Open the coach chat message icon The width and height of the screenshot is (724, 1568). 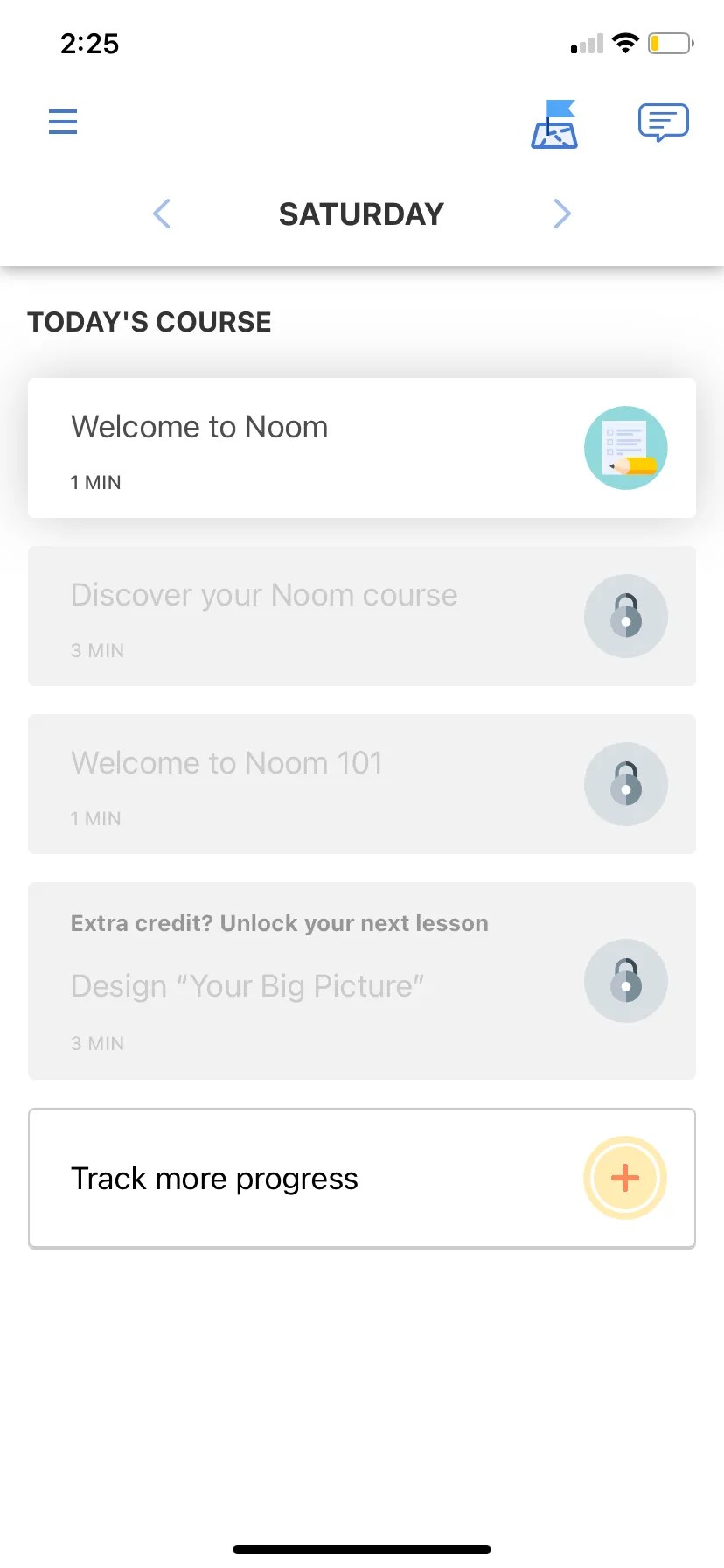pyautogui.click(x=663, y=122)
